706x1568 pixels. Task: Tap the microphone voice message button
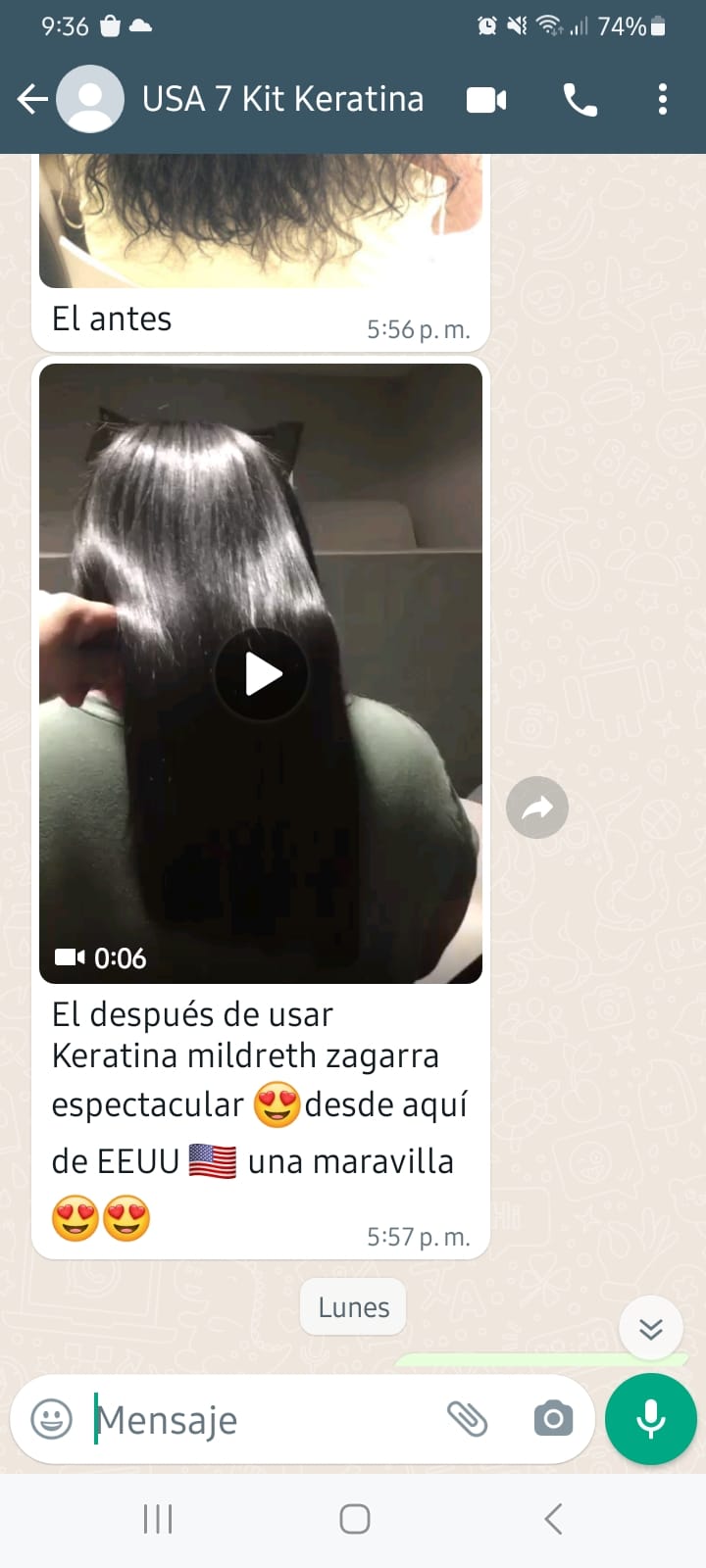pos(651,1419)
